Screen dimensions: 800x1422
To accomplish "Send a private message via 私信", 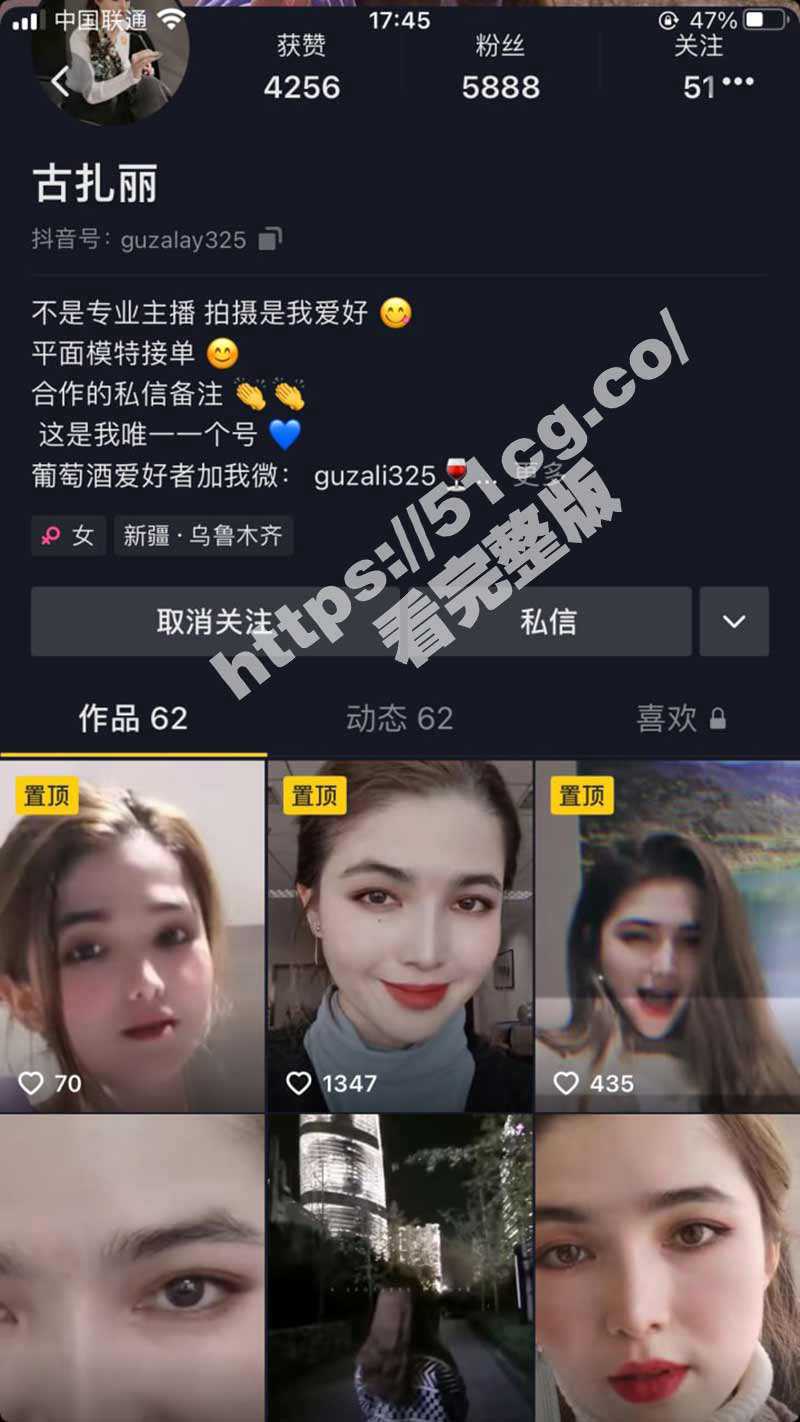I will (x=548, y=621).
